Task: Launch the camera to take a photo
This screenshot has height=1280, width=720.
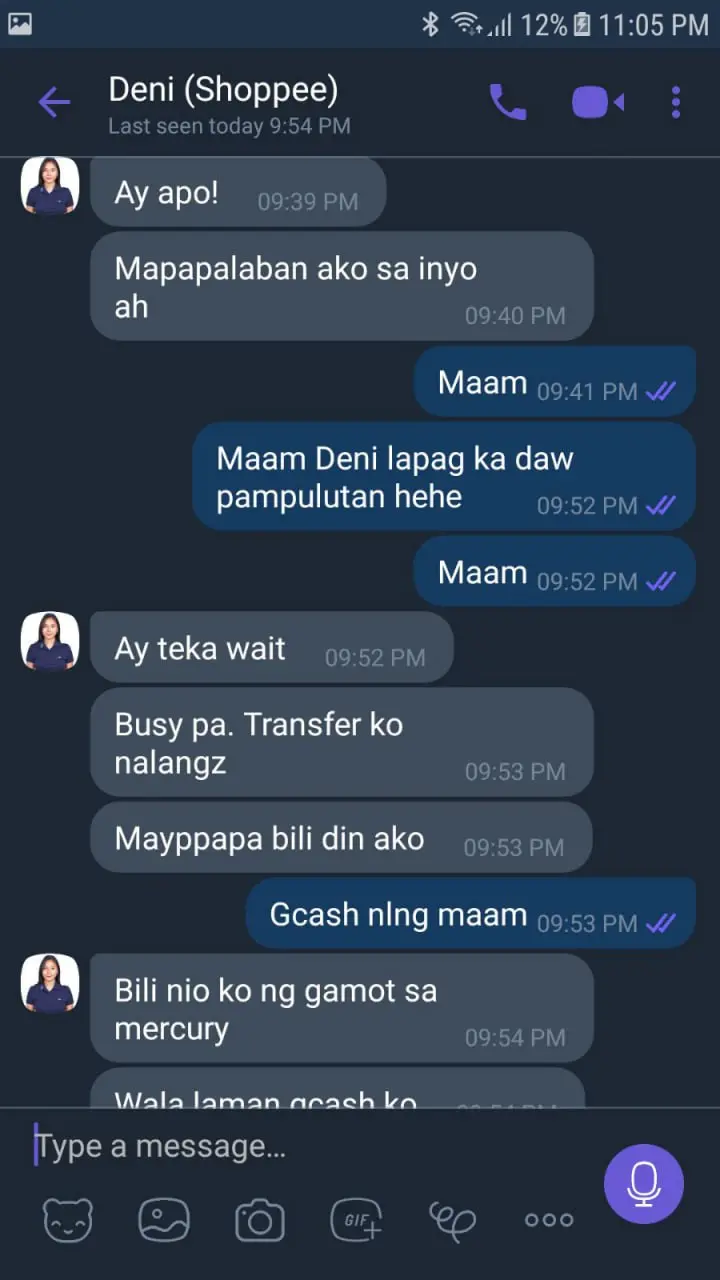Action: click(x=260, y=1221)
